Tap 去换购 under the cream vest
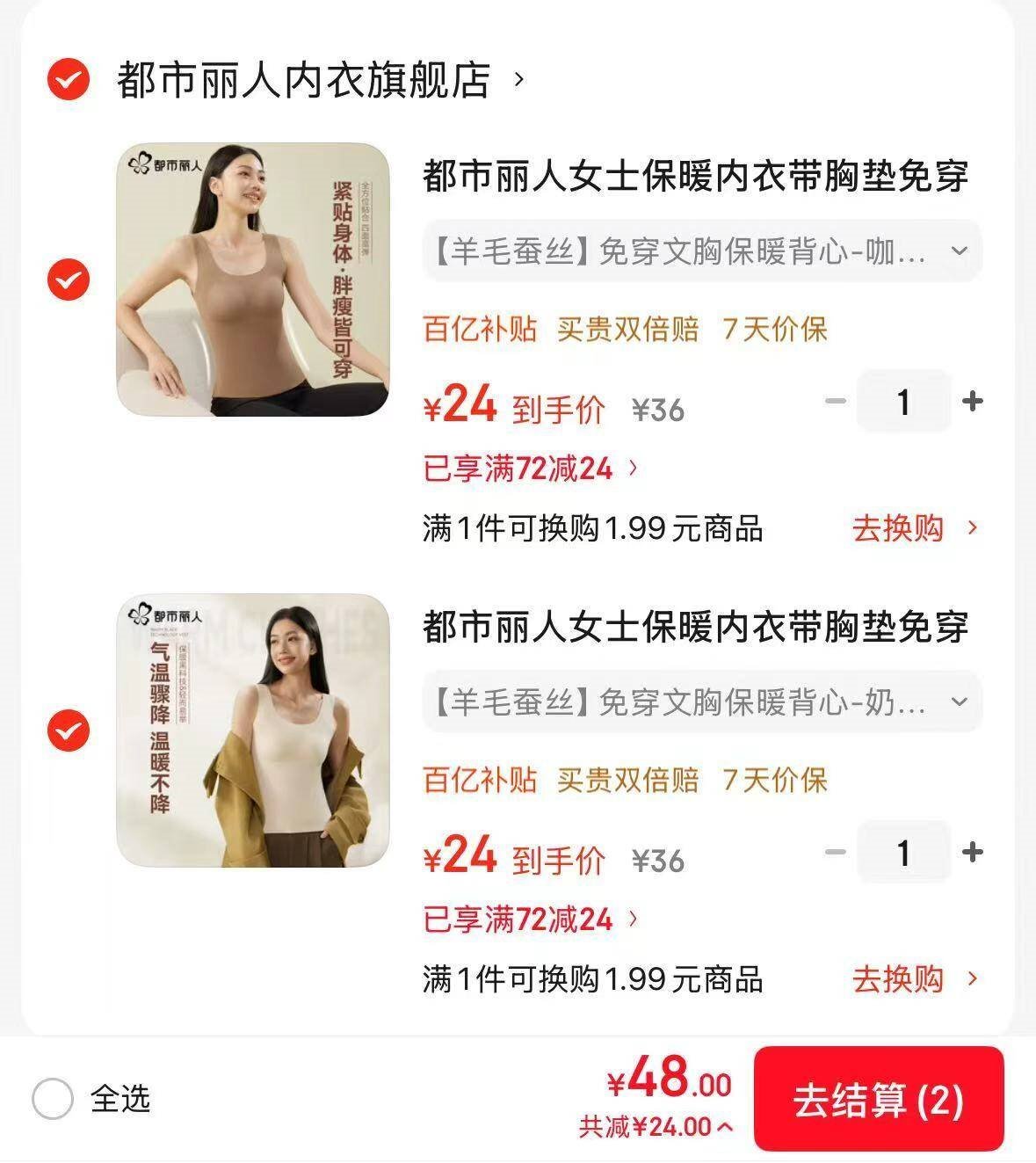Screen dimensions: 1036x1163 point(914,979)
